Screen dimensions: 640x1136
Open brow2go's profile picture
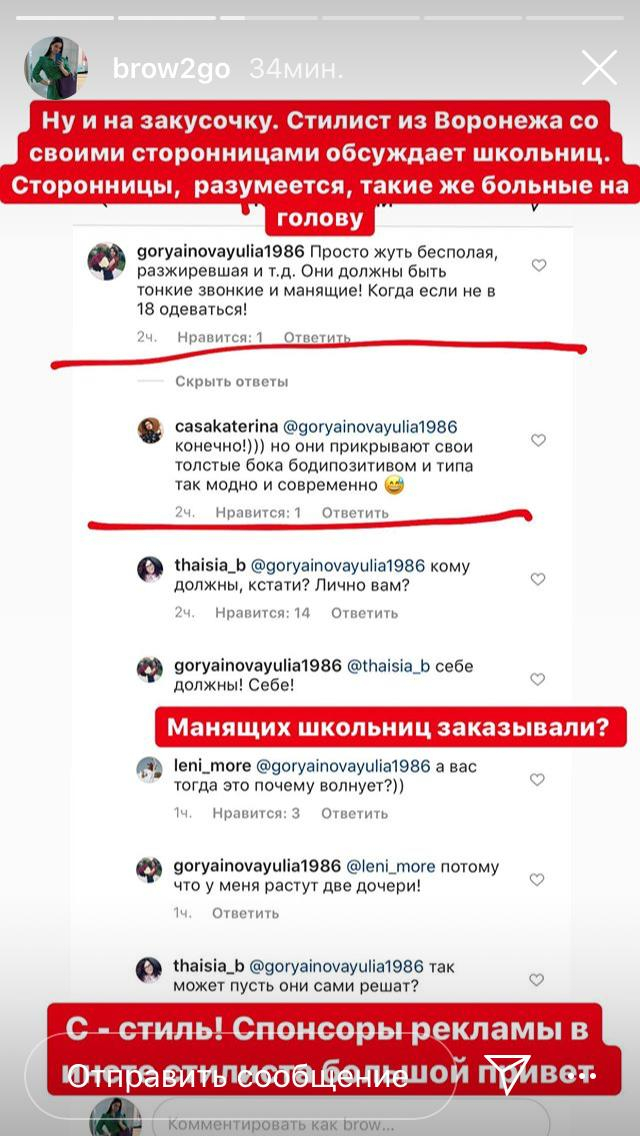pyautogui.click(x=56, y=67)
